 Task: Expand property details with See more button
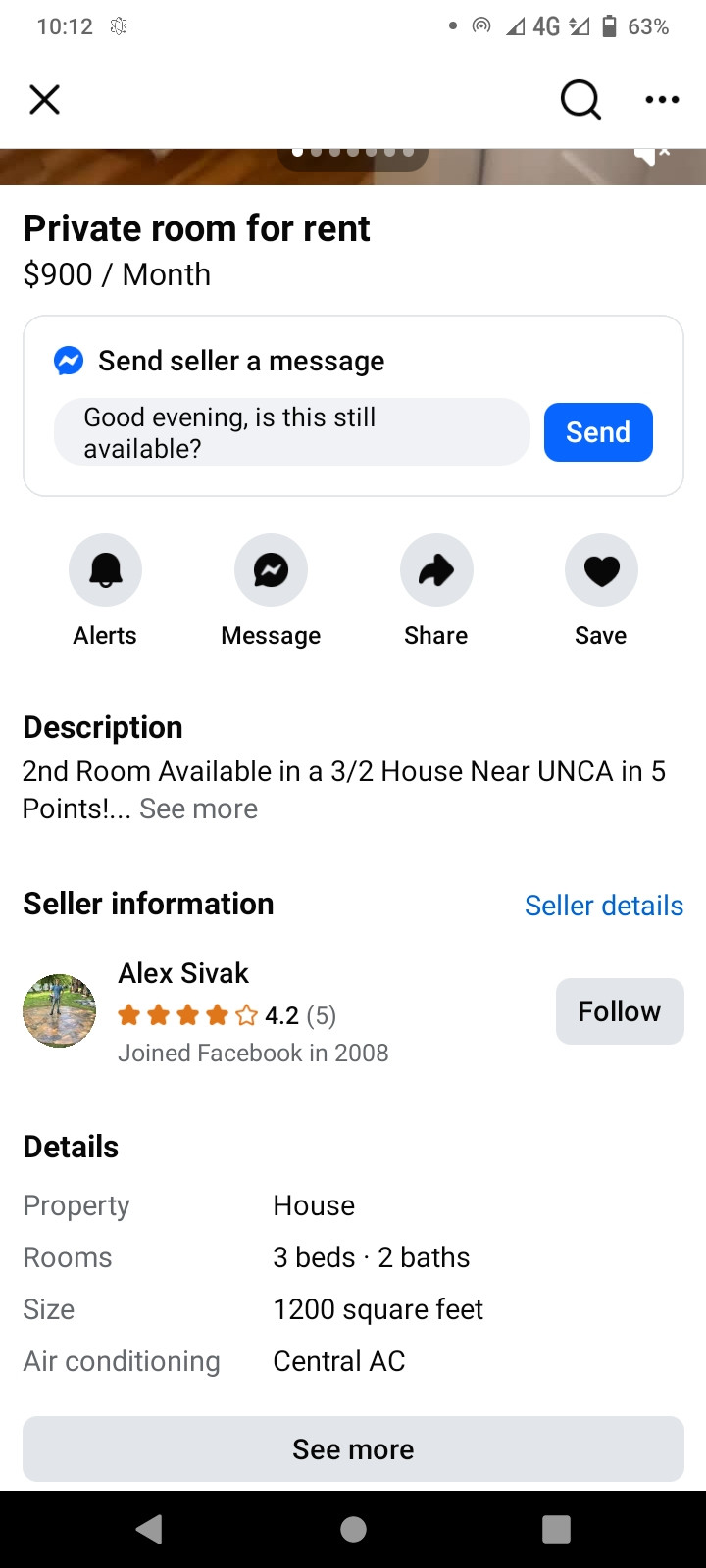tap(353, 1448)
